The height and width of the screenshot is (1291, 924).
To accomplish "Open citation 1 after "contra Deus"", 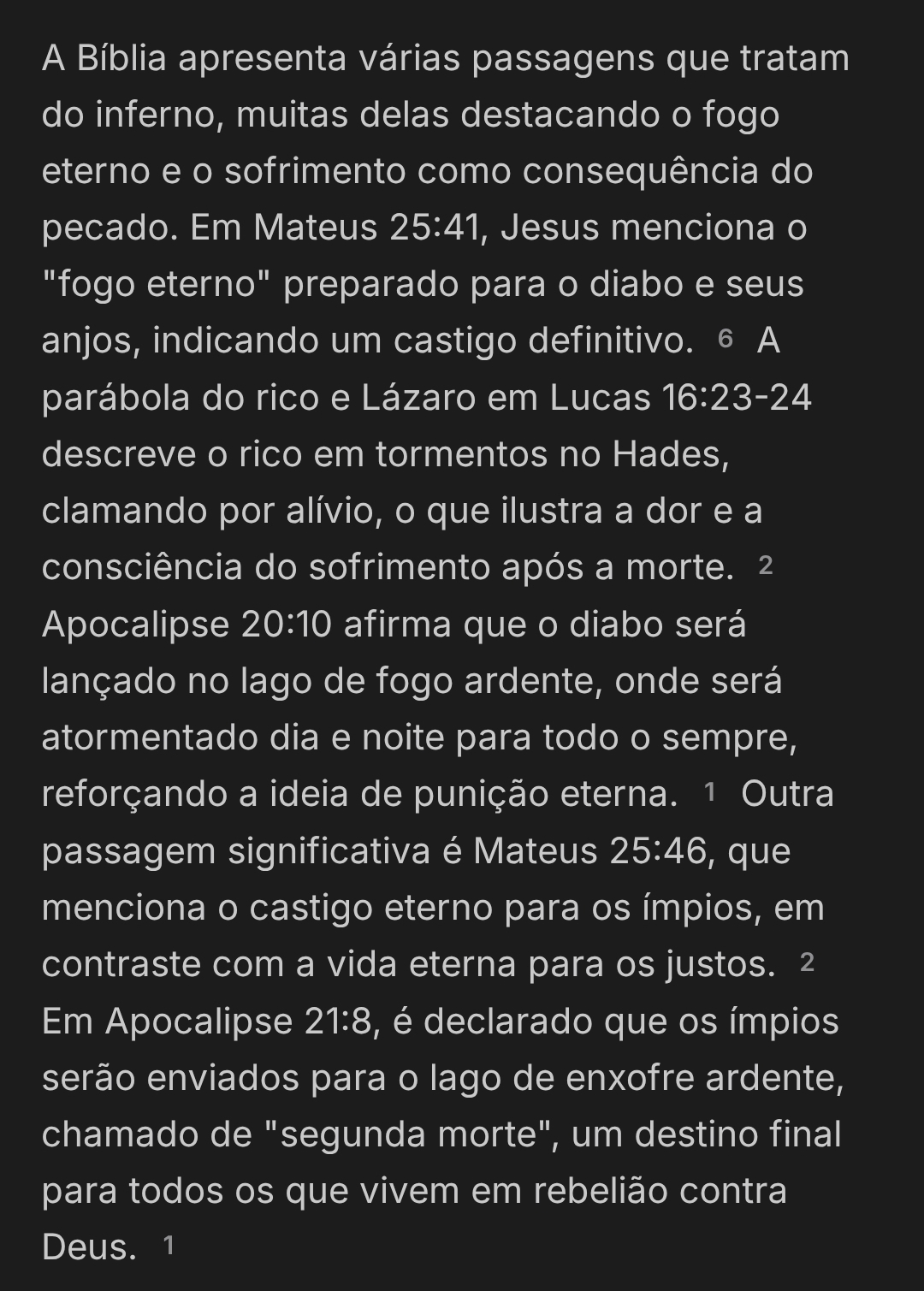I will pos(169,1247).
